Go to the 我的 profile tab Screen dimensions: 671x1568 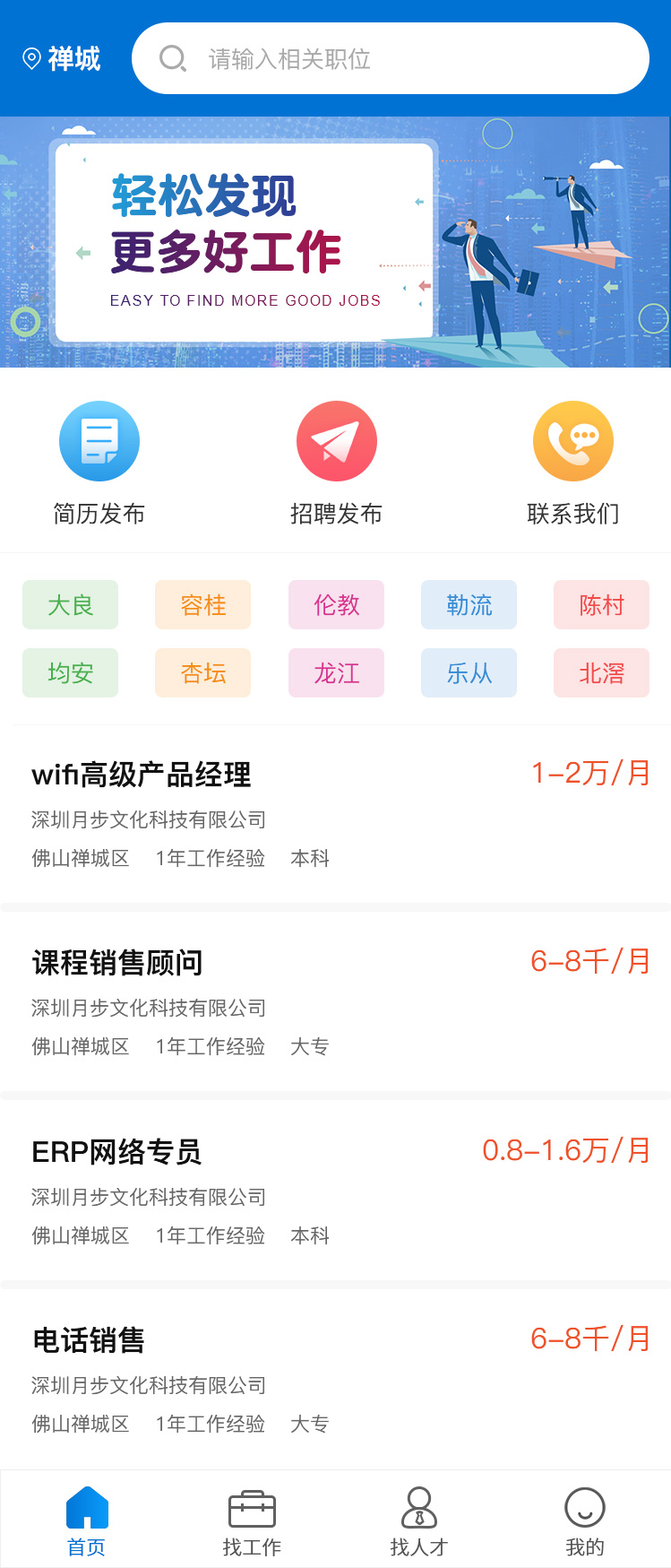(x=585, y=1521)
